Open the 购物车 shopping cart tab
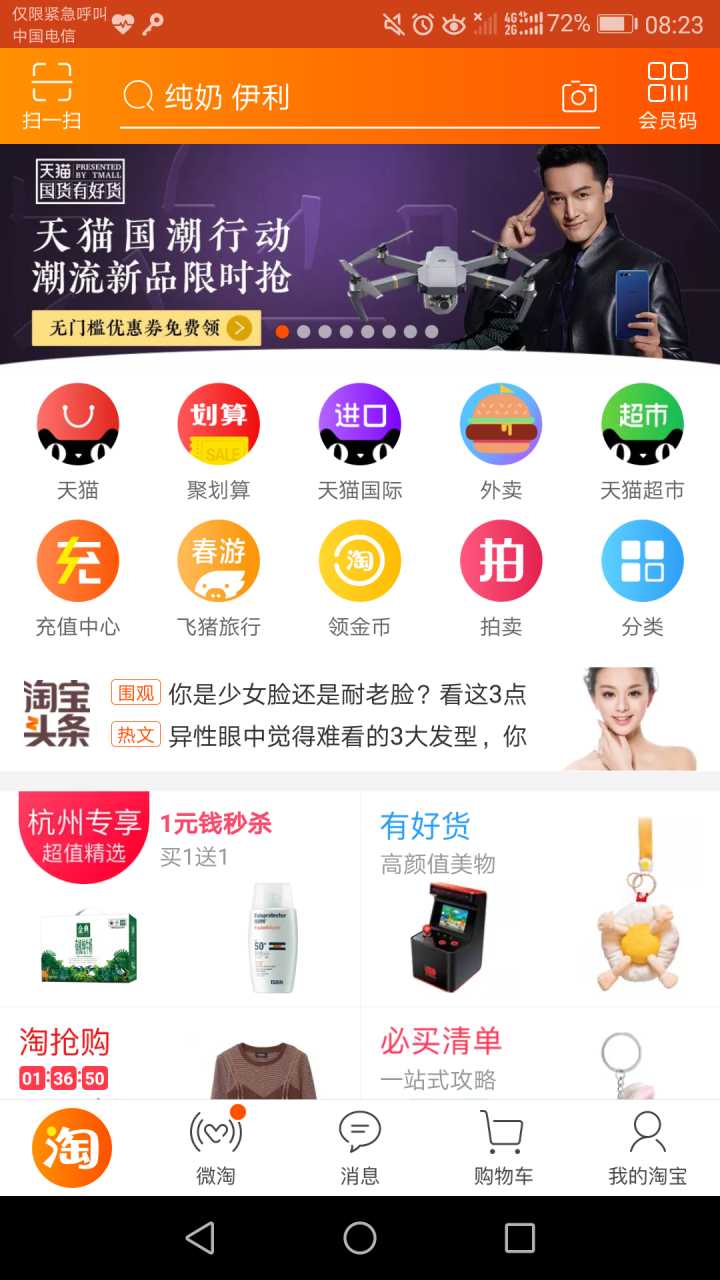This screenshot has height=1280, width=720. coord(503,1148)
